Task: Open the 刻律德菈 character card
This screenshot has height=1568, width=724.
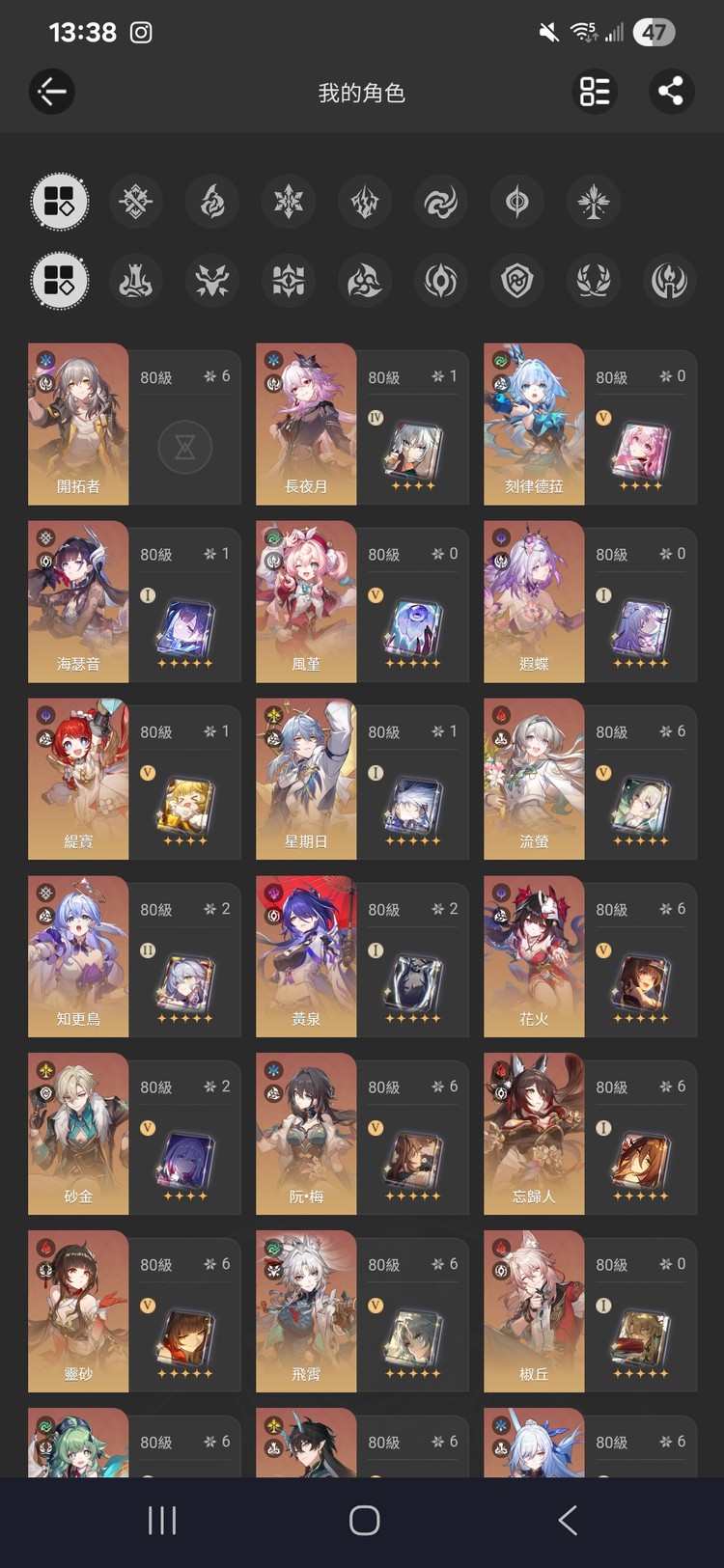Action: pos(590,425)
